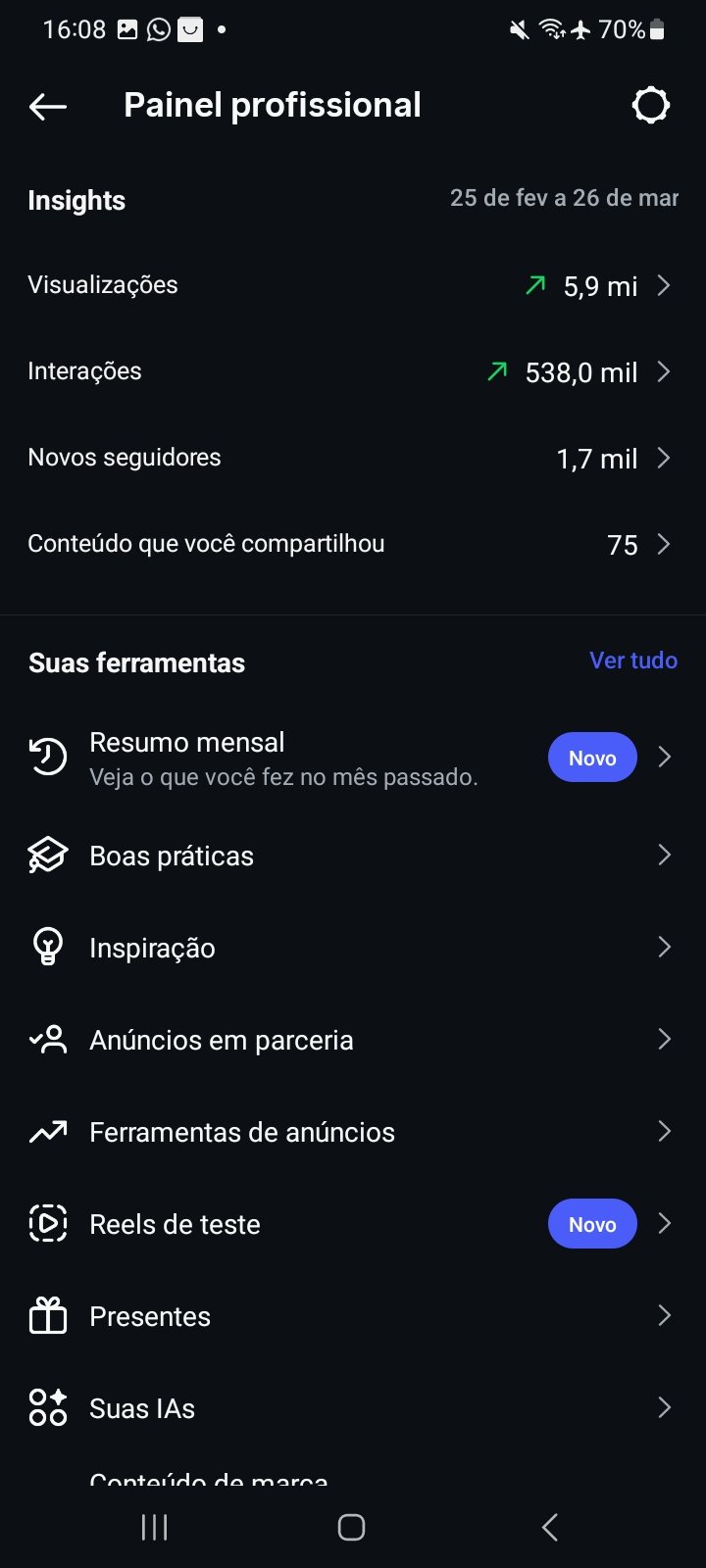Viewport: 706px width, 1568px height.
Task: Select Inspiração tool
Action: pyautogui.click(x=353, y=948)
